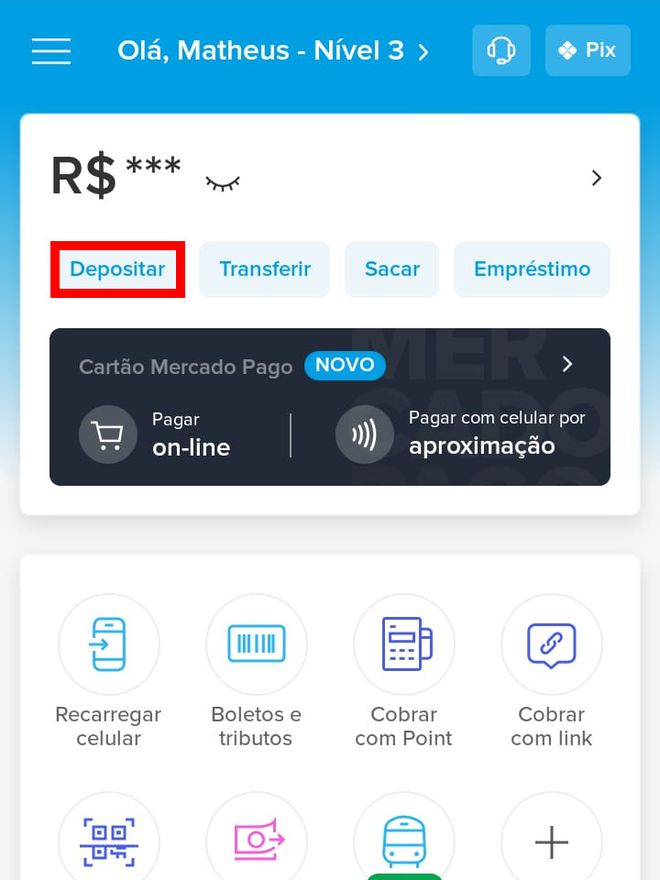The image size is (660, 880).
Task: Open Recarregar celular
Action: [x=108, y=645]
